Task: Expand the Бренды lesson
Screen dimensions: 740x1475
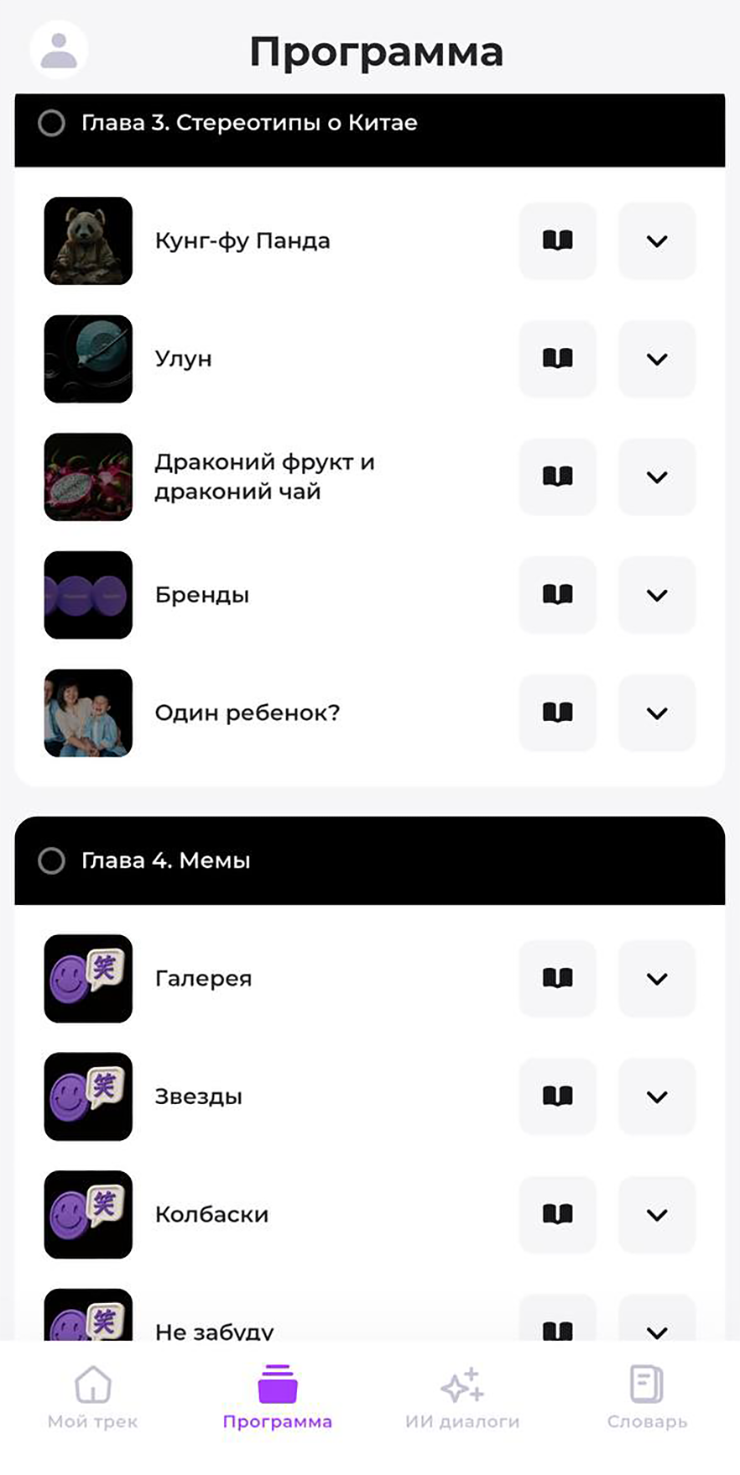Action: (x=657, y=595)
